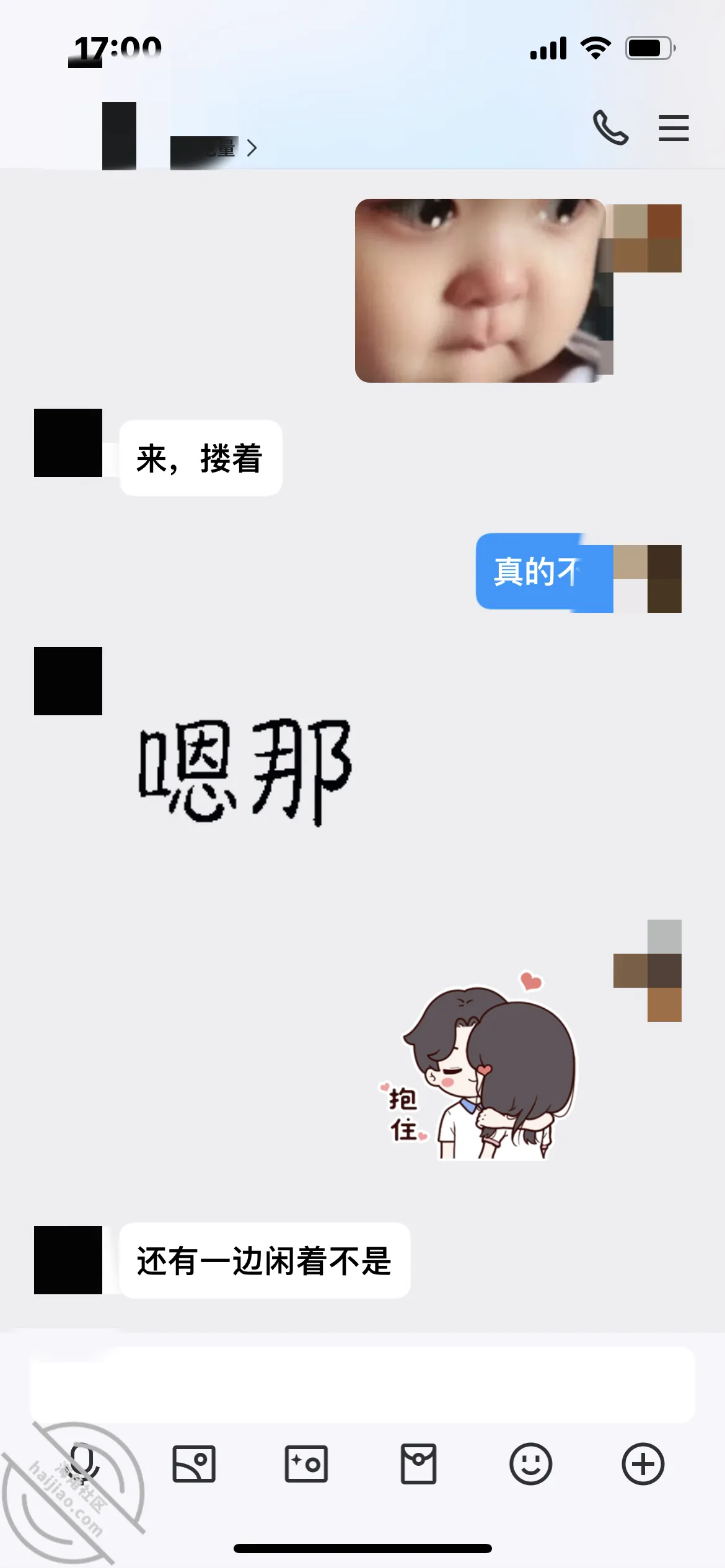Image resolution: width=725 pixels, height=1568 pixels.
Task: Open the emoji sticker panel
Action: [x=530, y=1464]
